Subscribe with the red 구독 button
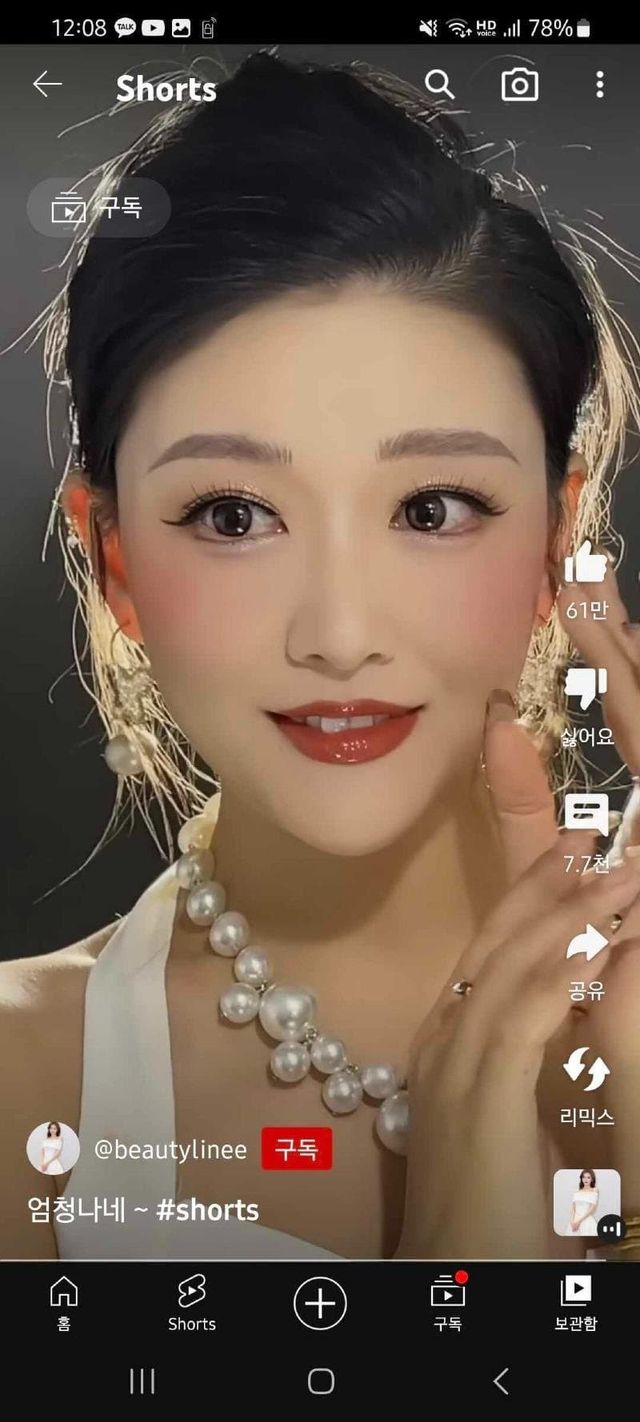The image size is (640, 1422). click(297, 1150)
